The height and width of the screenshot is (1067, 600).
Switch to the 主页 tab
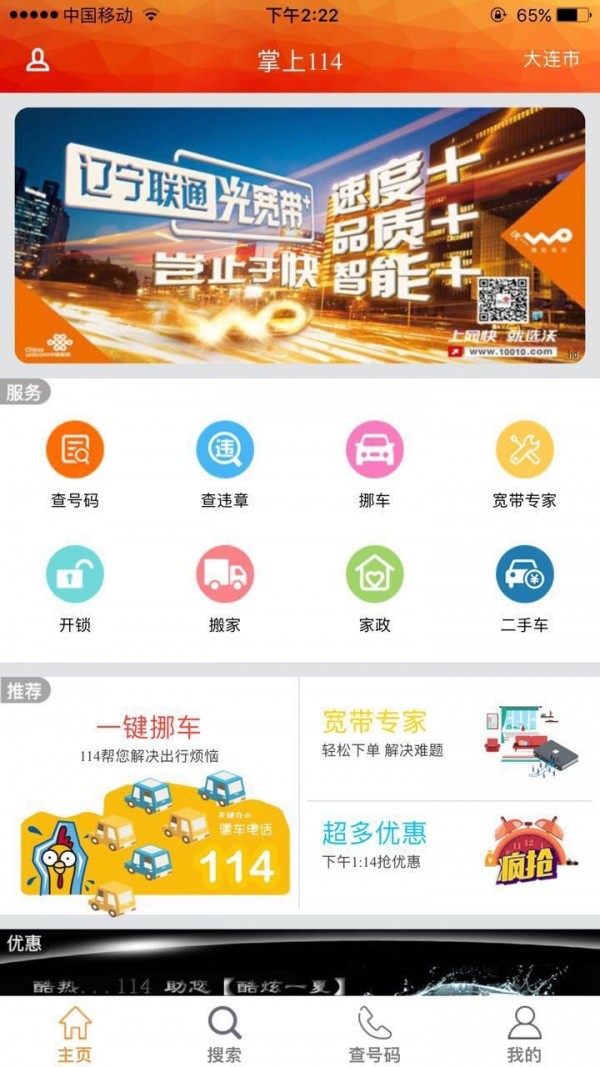click(75, 1034)
